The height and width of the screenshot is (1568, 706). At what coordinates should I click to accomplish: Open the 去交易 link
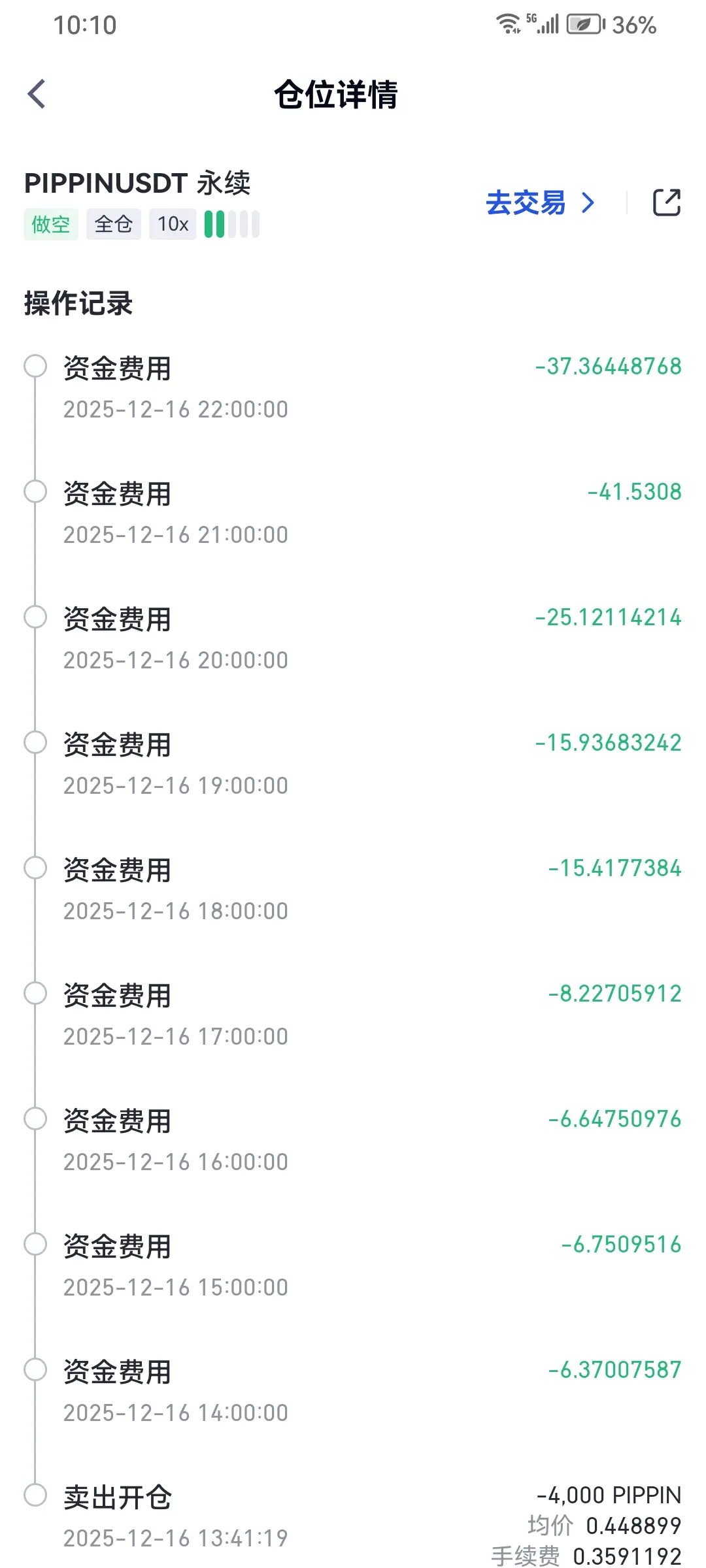coord(540,203)
